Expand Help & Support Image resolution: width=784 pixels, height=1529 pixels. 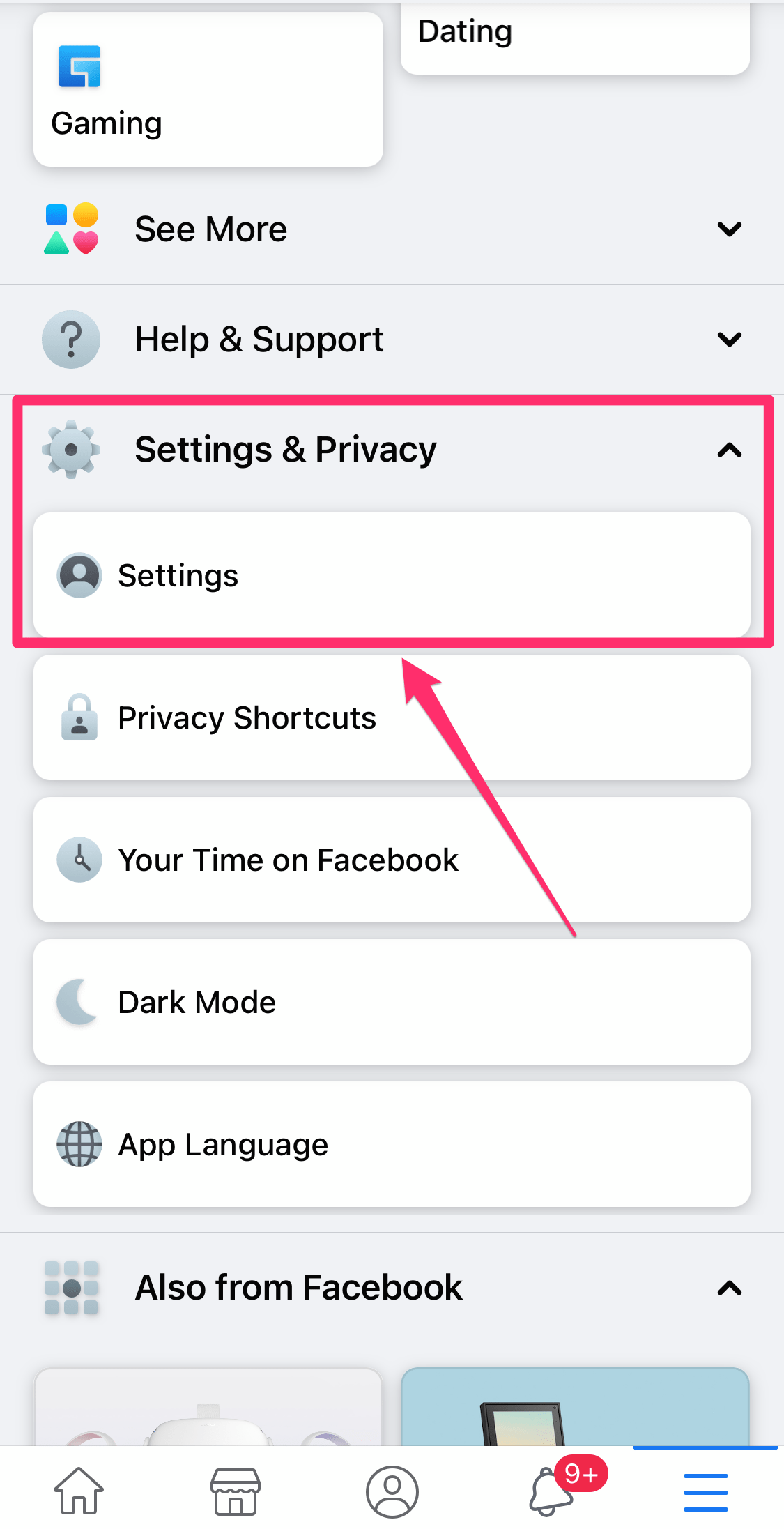[x=392, y=340]
